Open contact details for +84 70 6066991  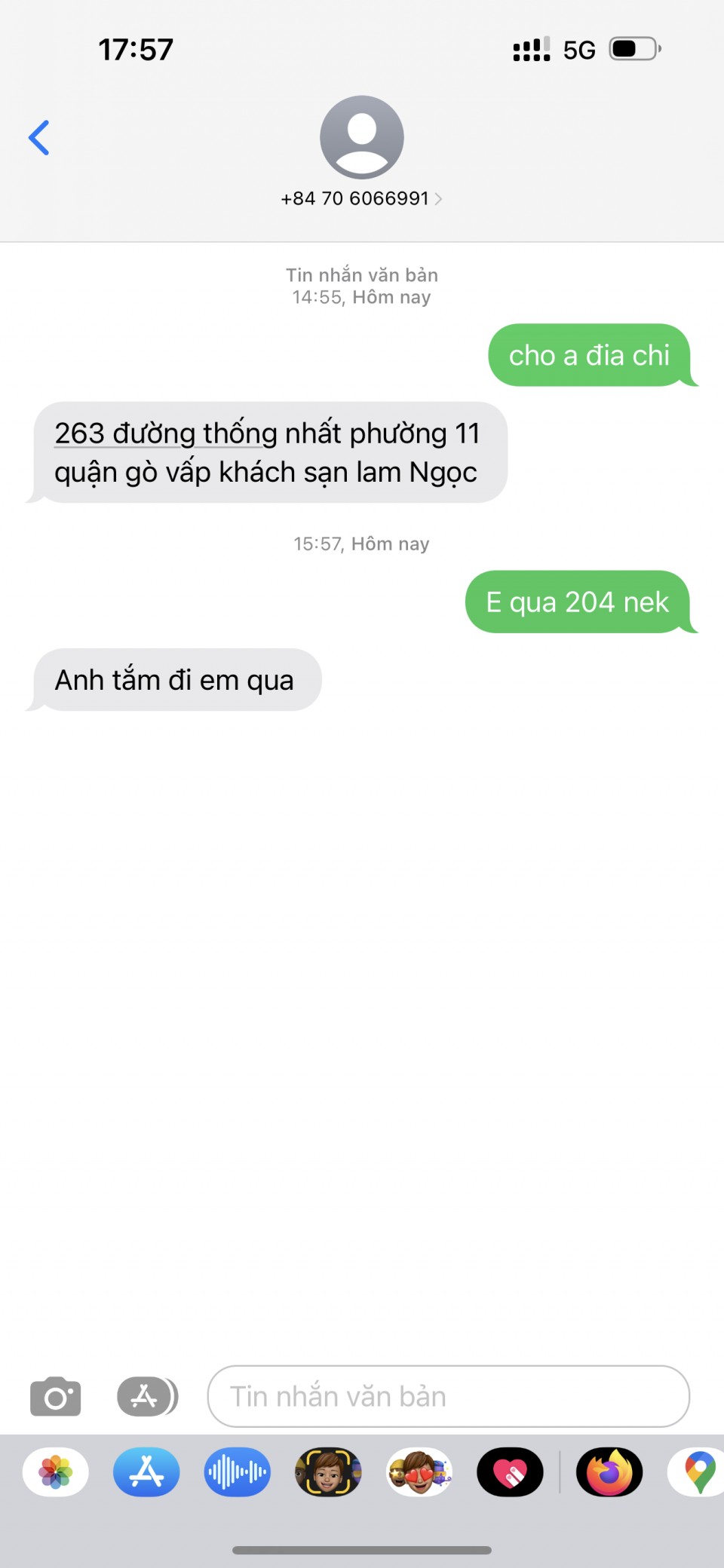pos(361,198)
